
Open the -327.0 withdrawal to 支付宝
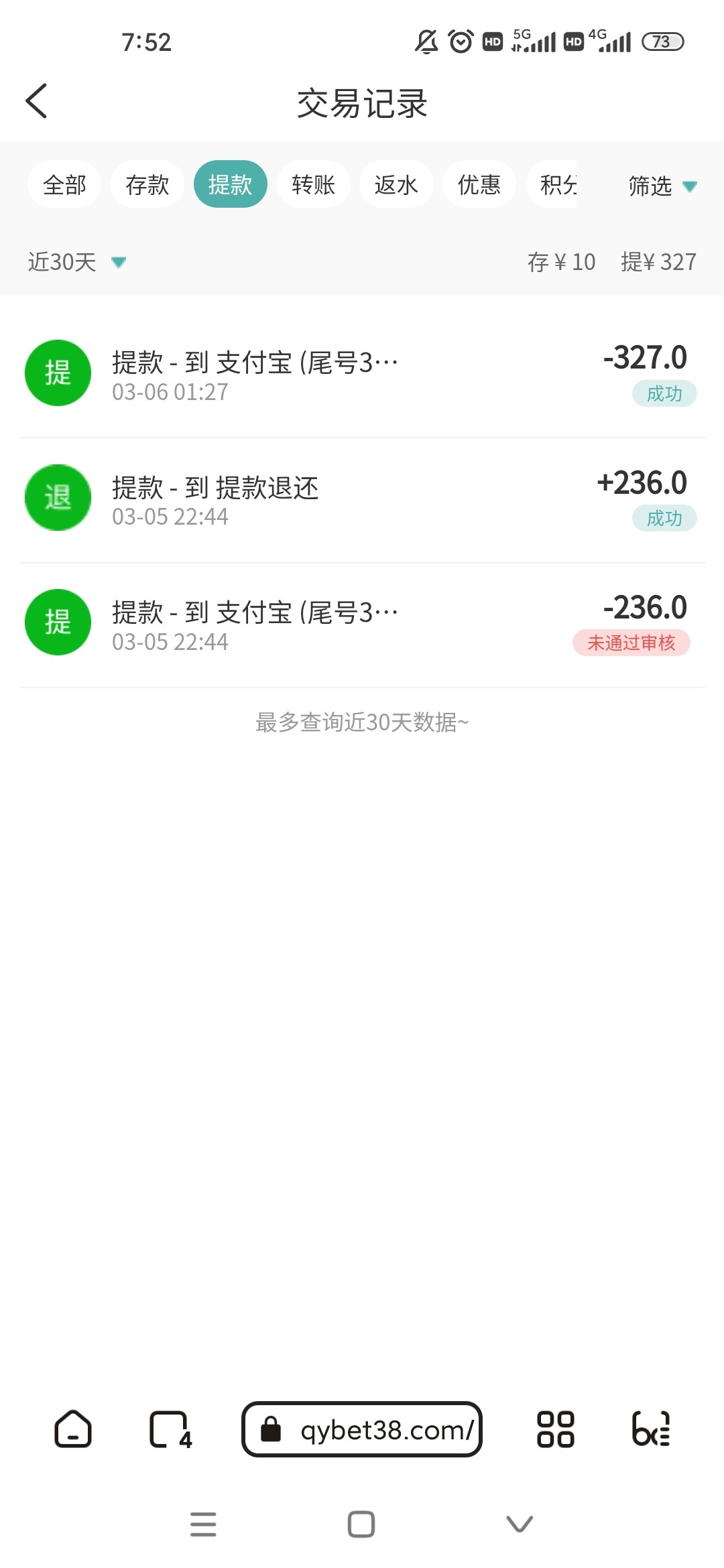pyautogui.click(x=362, y=374)
